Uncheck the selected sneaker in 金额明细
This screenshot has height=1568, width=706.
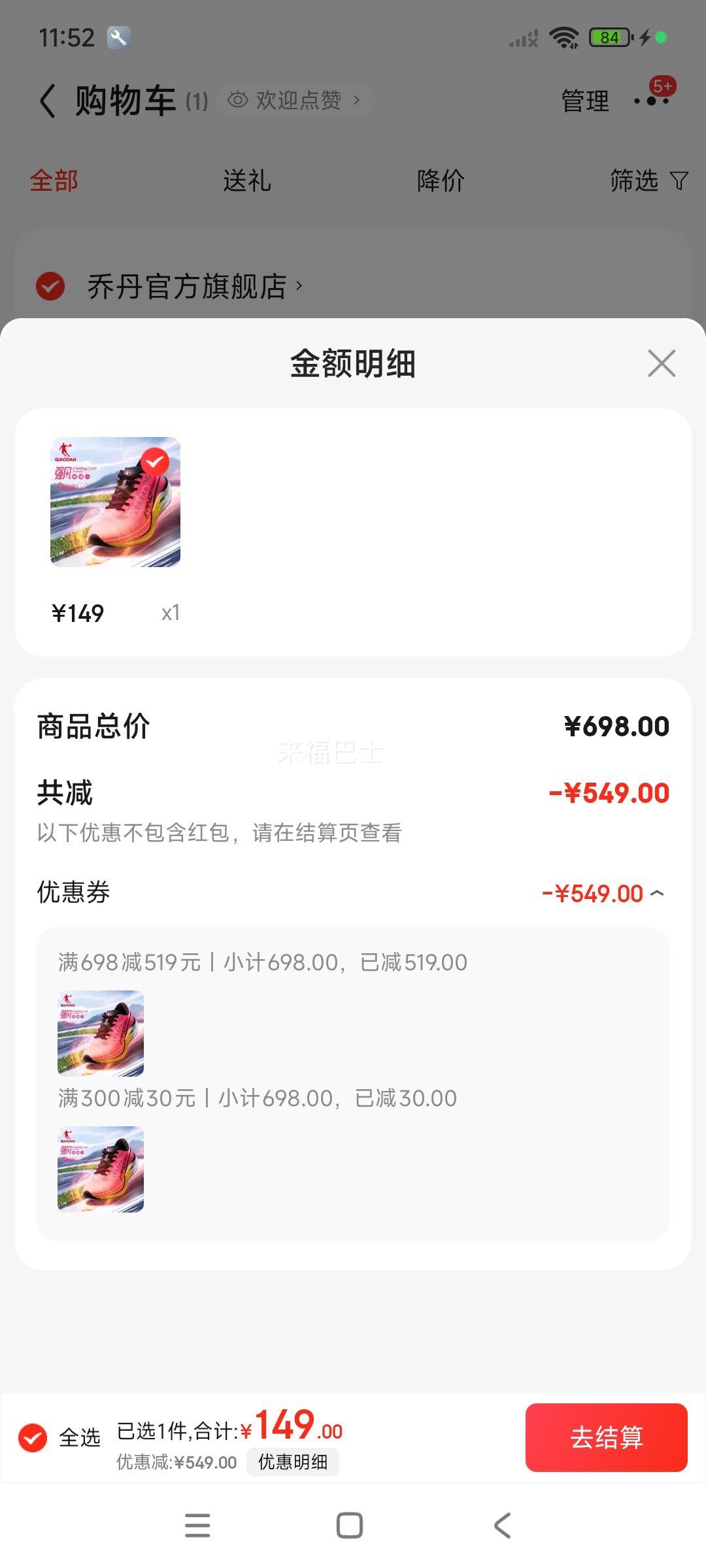point(155,461)
